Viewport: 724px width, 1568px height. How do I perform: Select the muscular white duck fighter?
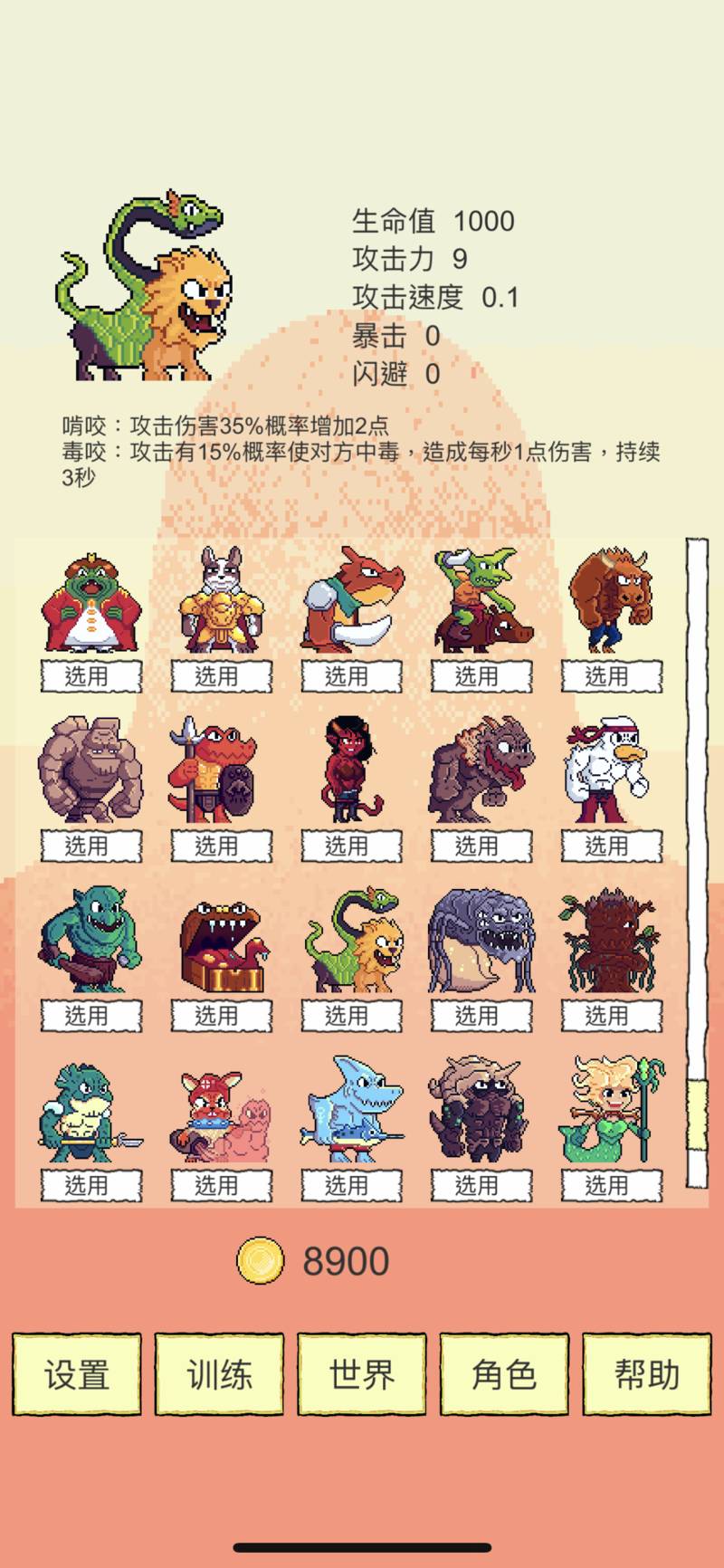[x=611, y=846]
